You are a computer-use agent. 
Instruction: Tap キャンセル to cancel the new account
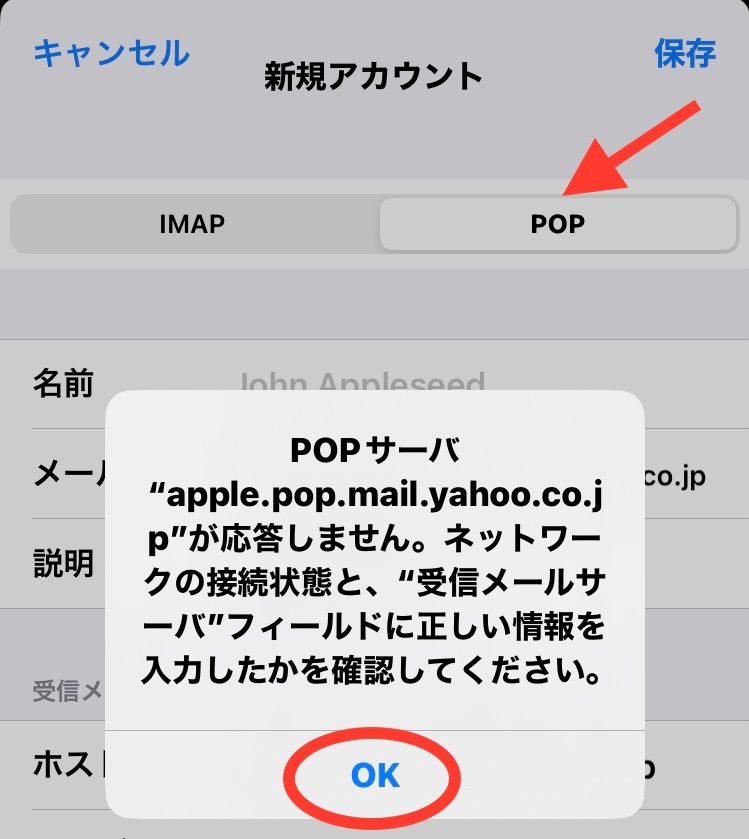[x=111, y=53]
